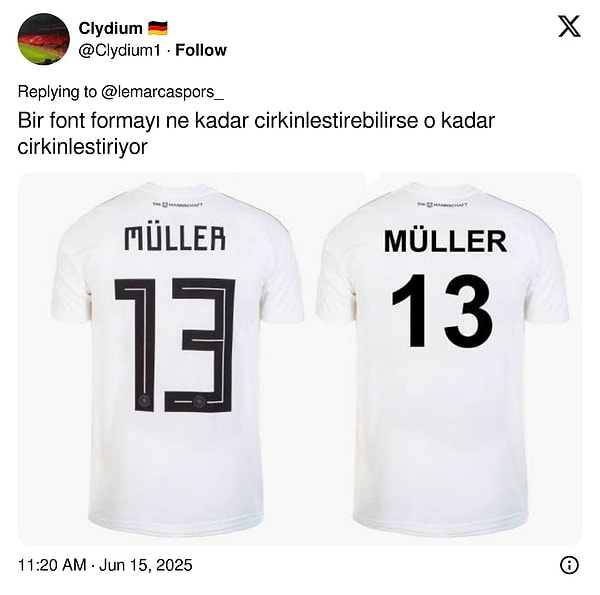The height and width of the screenshot is (595, 600).
Task: Open the tweet info icon
Action: pos(569,565)
